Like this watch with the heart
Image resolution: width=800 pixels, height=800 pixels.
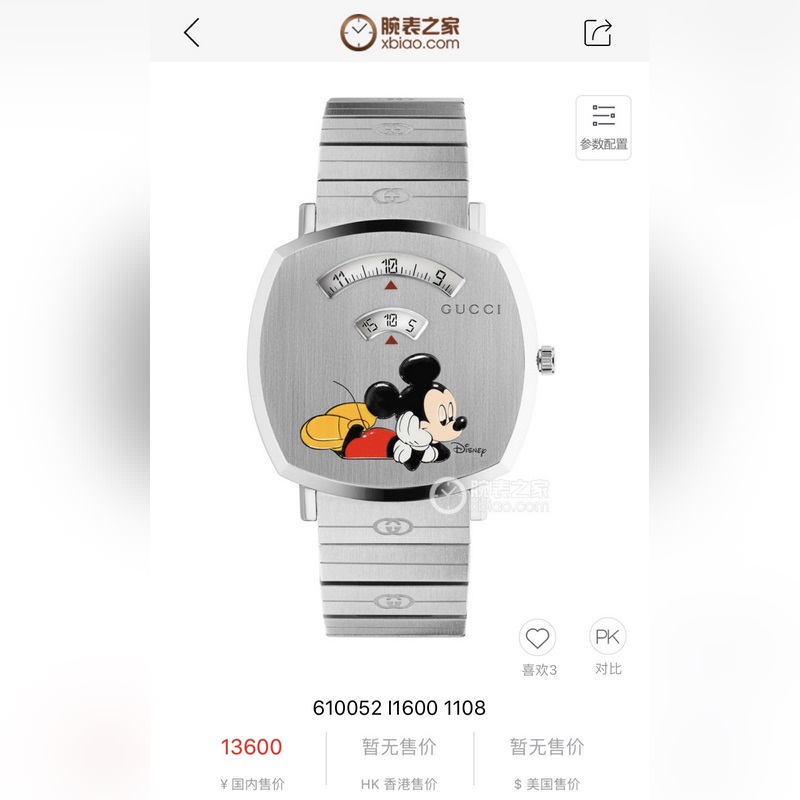pos(538,637)
